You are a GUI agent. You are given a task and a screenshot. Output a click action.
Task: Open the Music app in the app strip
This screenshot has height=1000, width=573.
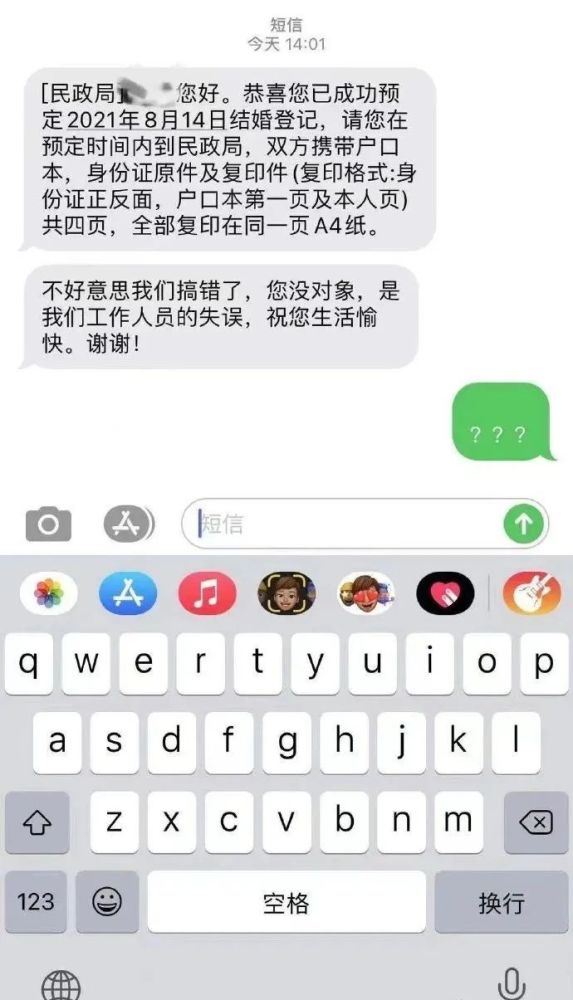pyautogui.click(x=207, y=593)
